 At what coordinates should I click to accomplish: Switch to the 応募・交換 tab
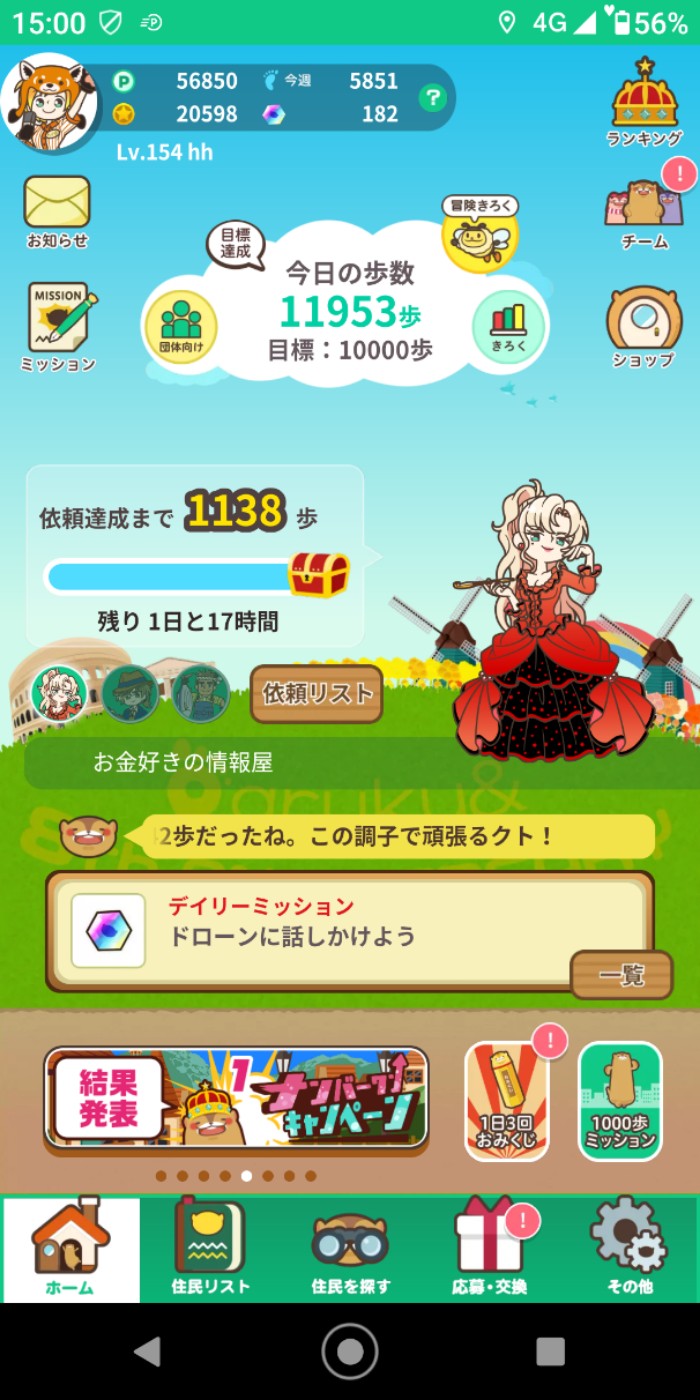490,1250
